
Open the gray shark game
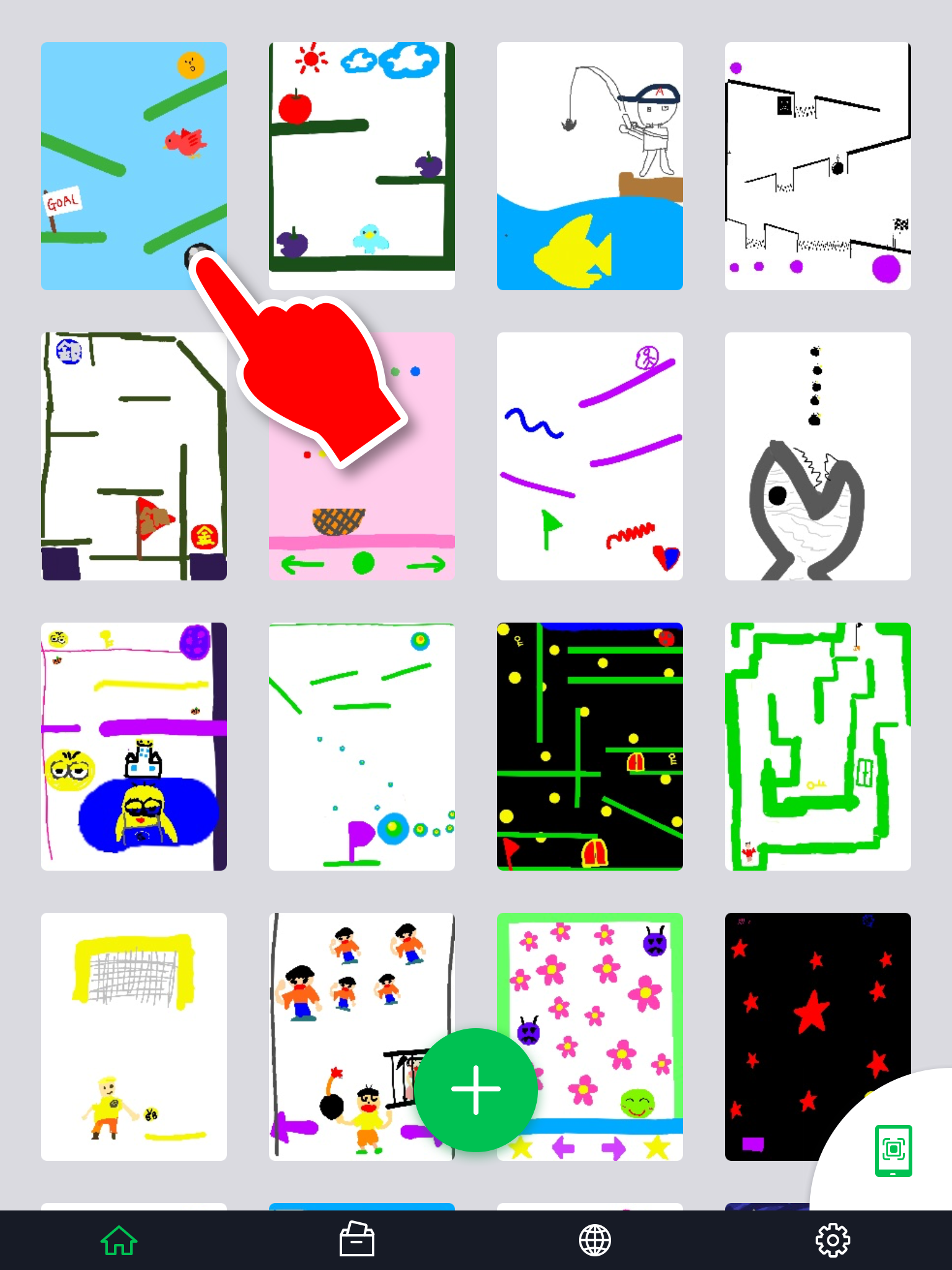pyautogui.click(x=818, y=456)
